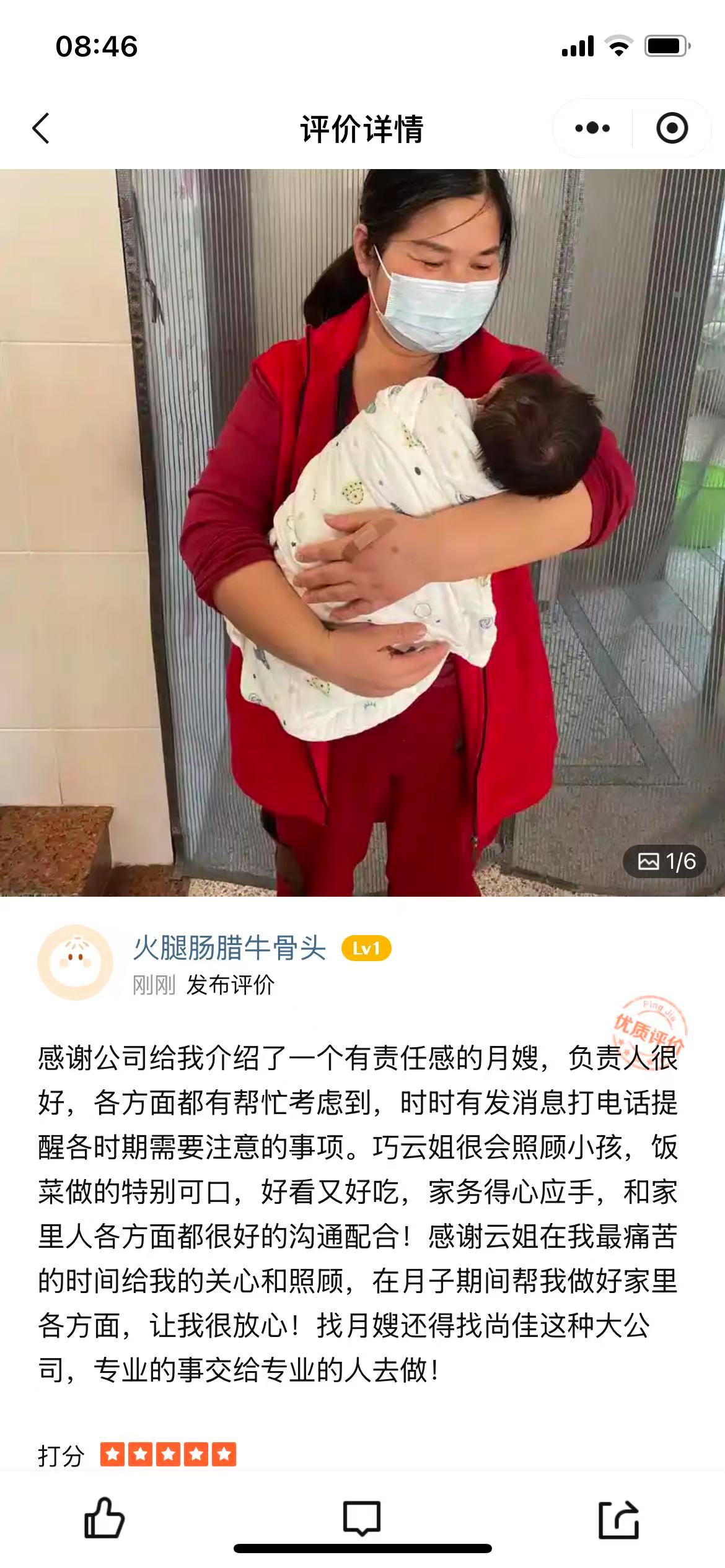This screenshot has width=725, height=1568.
Task: Go back from the review details page
Action: (x=41, y=129)
